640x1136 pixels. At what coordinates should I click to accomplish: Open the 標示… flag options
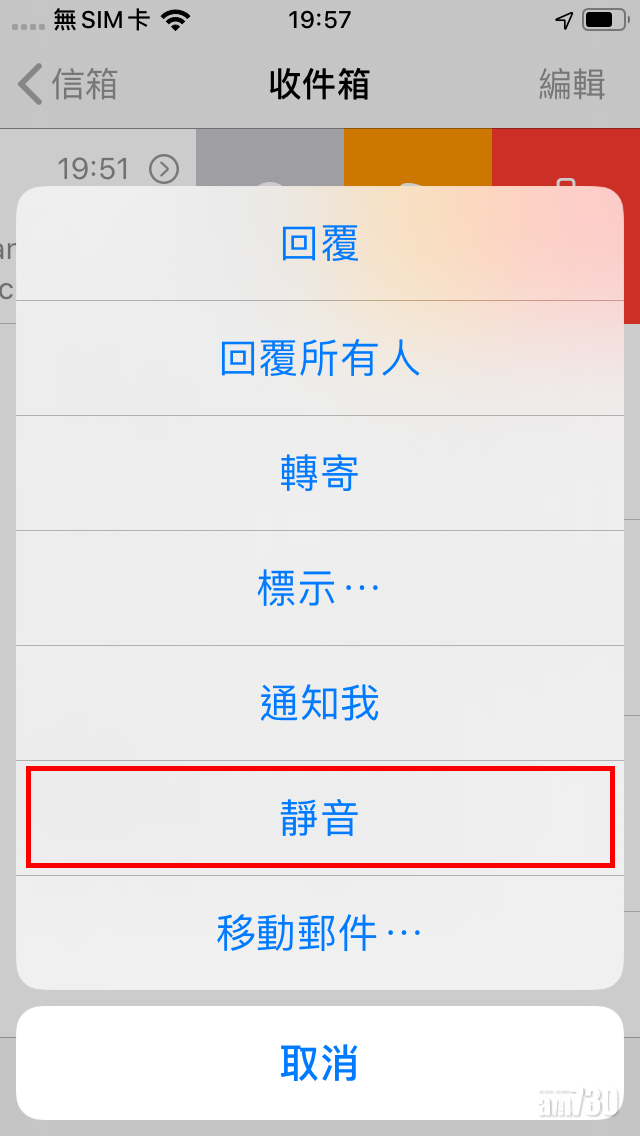point(320,588)
